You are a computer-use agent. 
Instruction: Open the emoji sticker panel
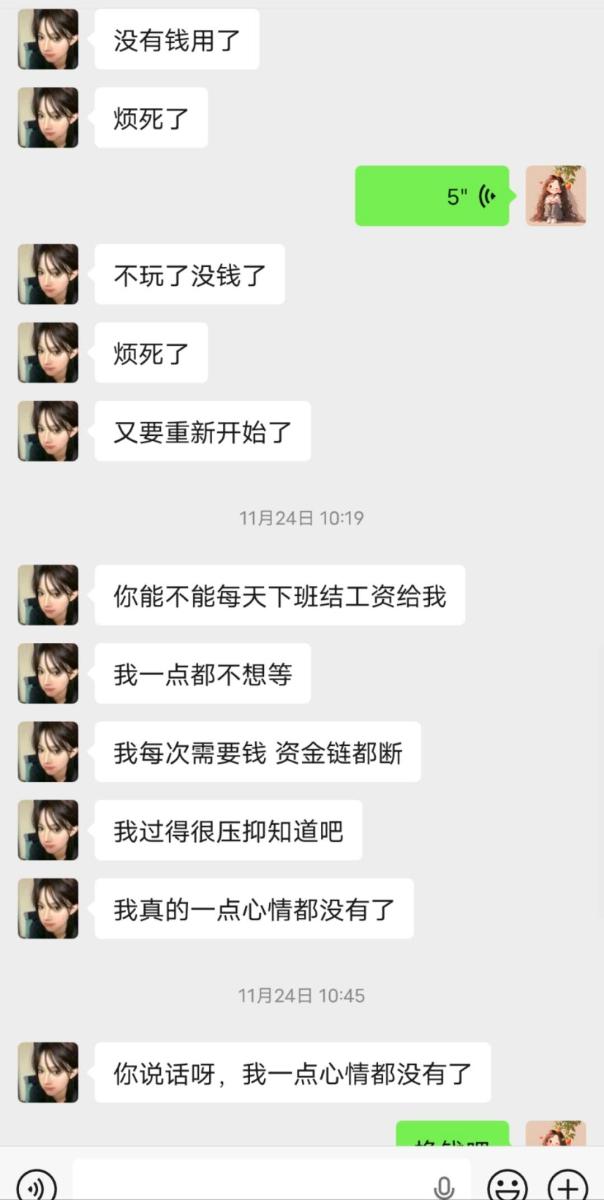point(507,1186)
